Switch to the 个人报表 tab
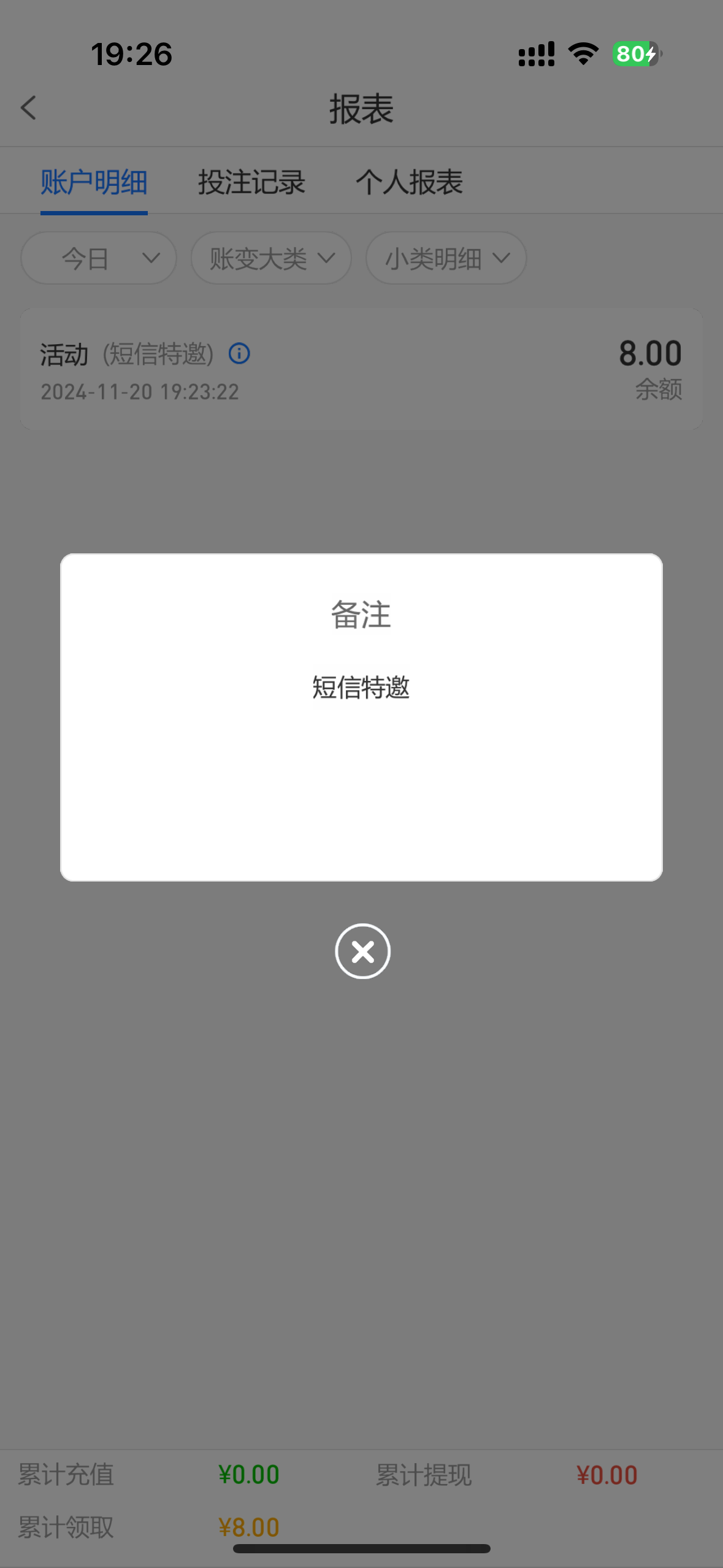 pyautogui.click(x=409, y=182)
